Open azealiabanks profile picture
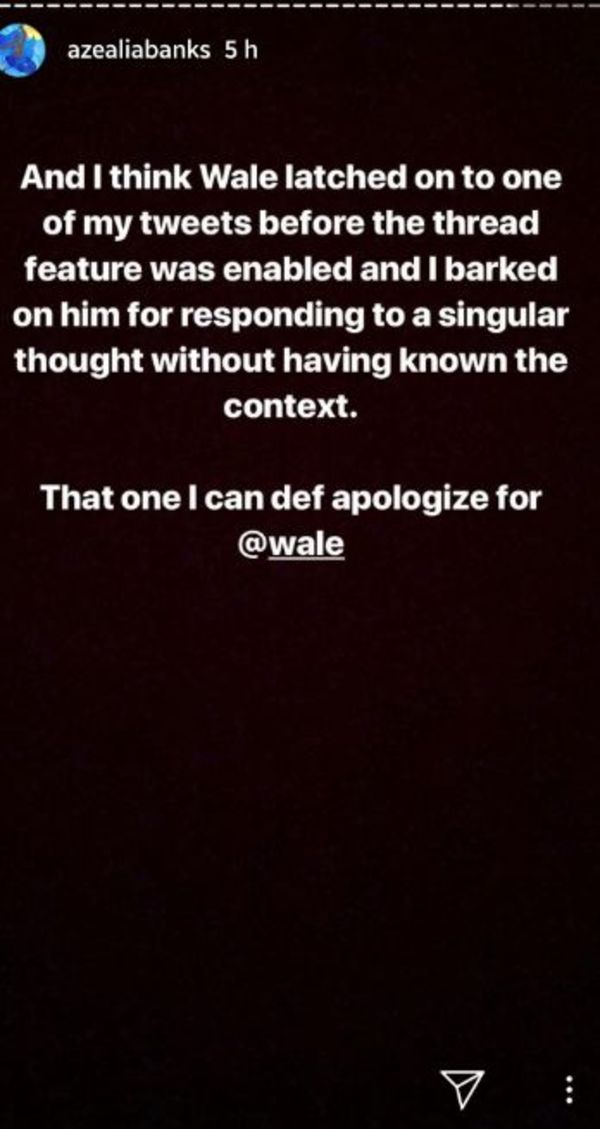This screenshot has width=600, height=1129. coord(22,50)
